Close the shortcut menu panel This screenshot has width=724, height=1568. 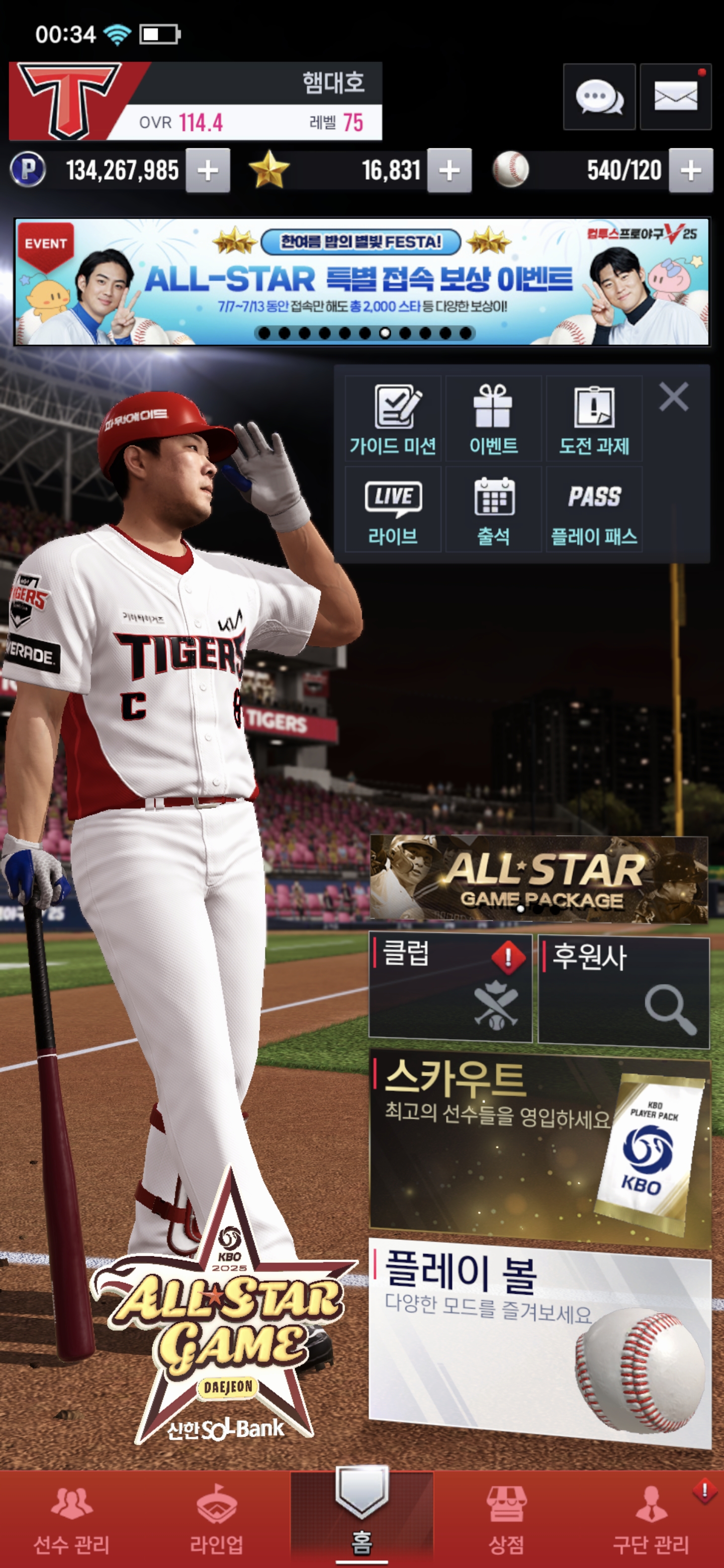pos(673,397)
